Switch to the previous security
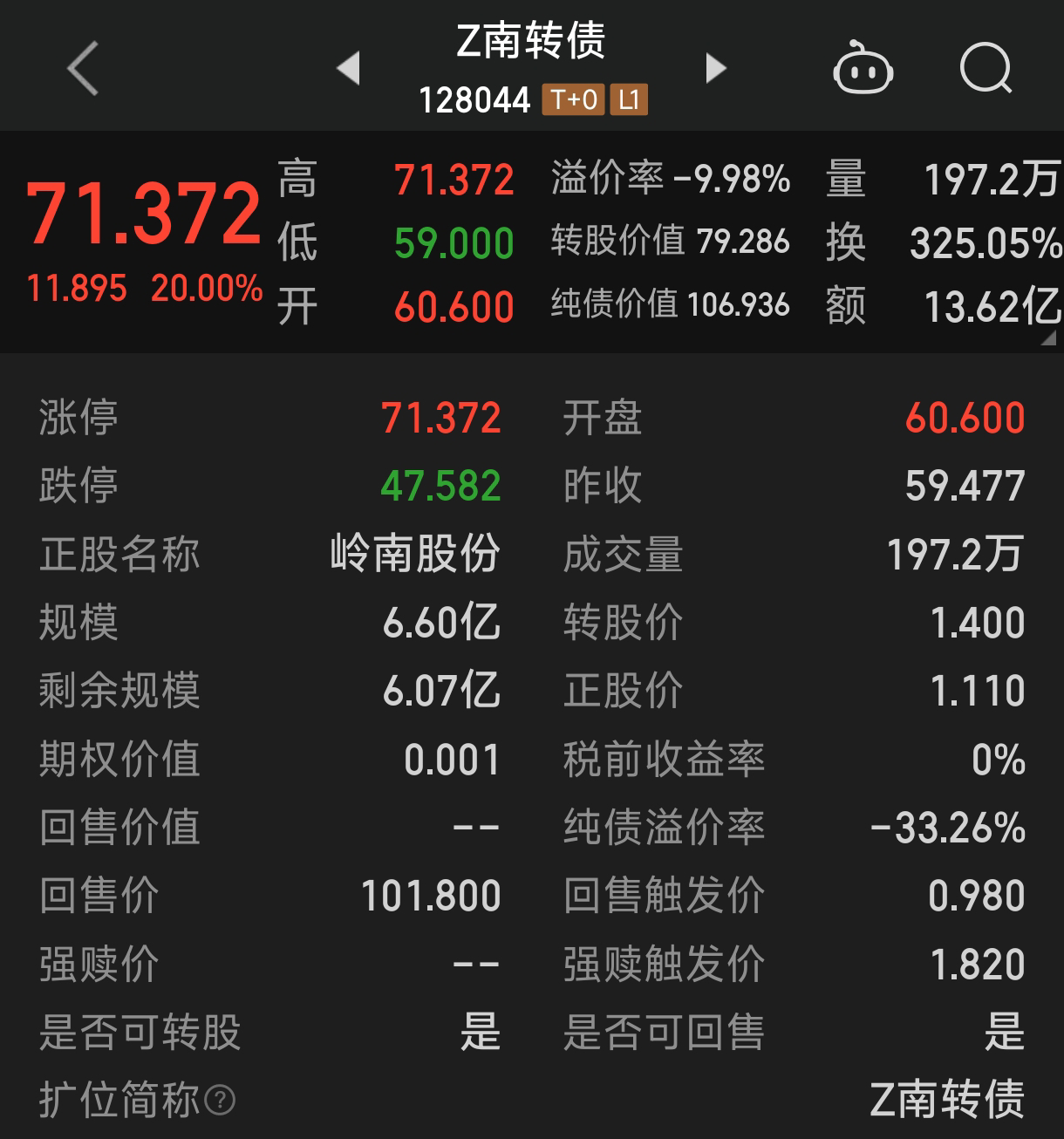1064x1139 pixels. [x=349, y=68]
